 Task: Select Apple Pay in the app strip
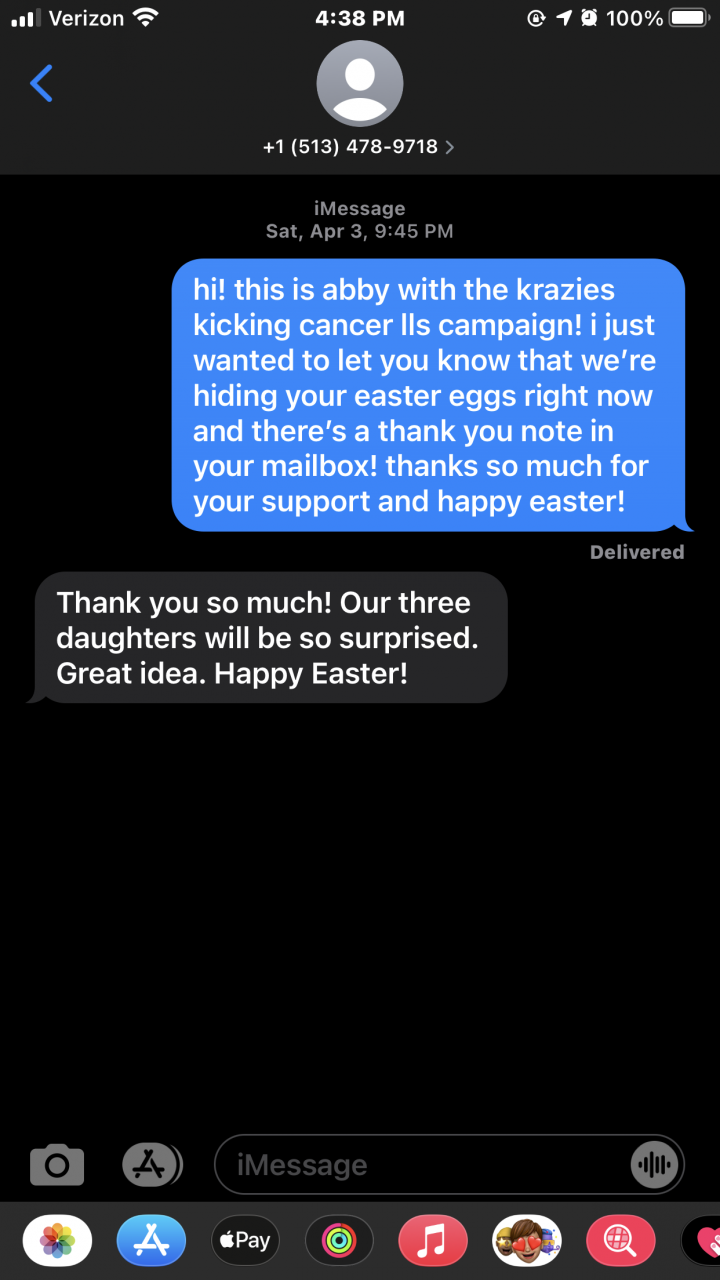[x=245, y=1242]
